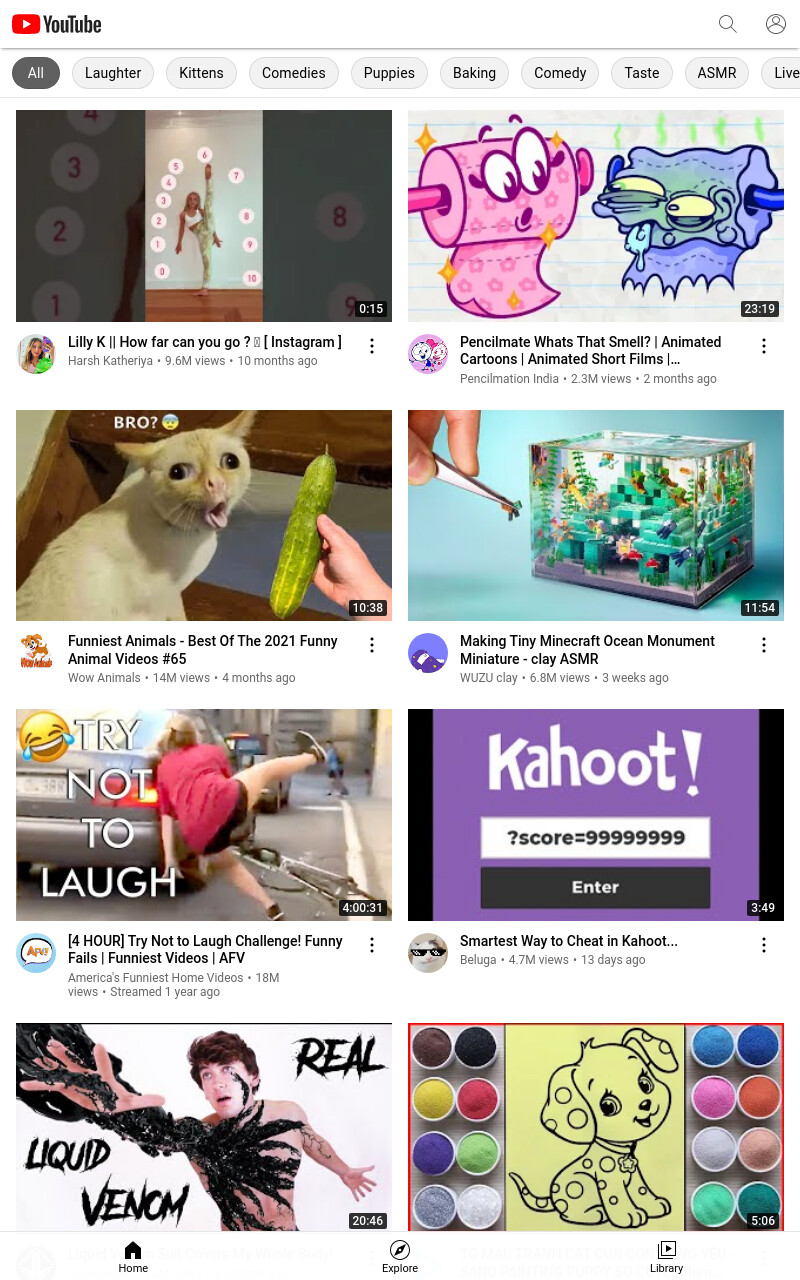Viewport: 800px width, 1280px height.
Task: Play Smartest Way to Cheat in Kahoot video
Action: click(596, 815)
